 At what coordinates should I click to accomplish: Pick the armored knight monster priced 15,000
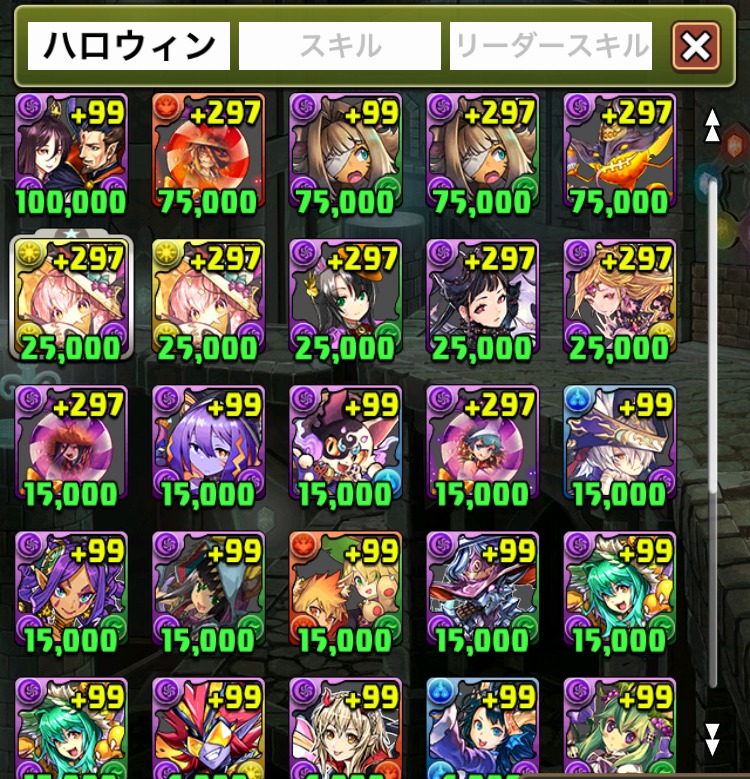tap(482, 590)
